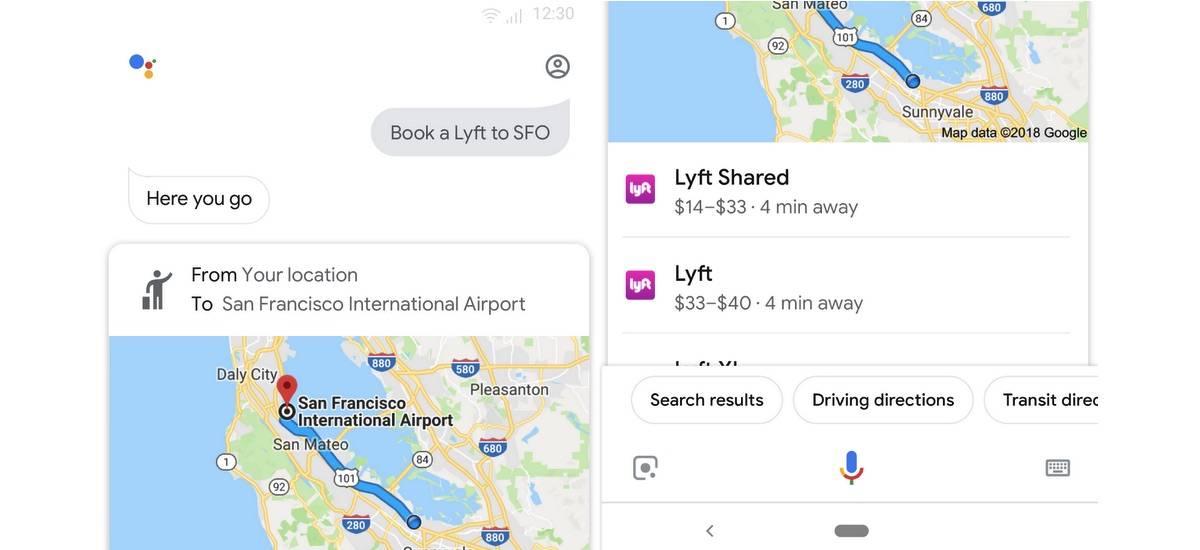Open the keyboard input icon
This screenshot has width=1200, height=550.
pos(1057,467)
